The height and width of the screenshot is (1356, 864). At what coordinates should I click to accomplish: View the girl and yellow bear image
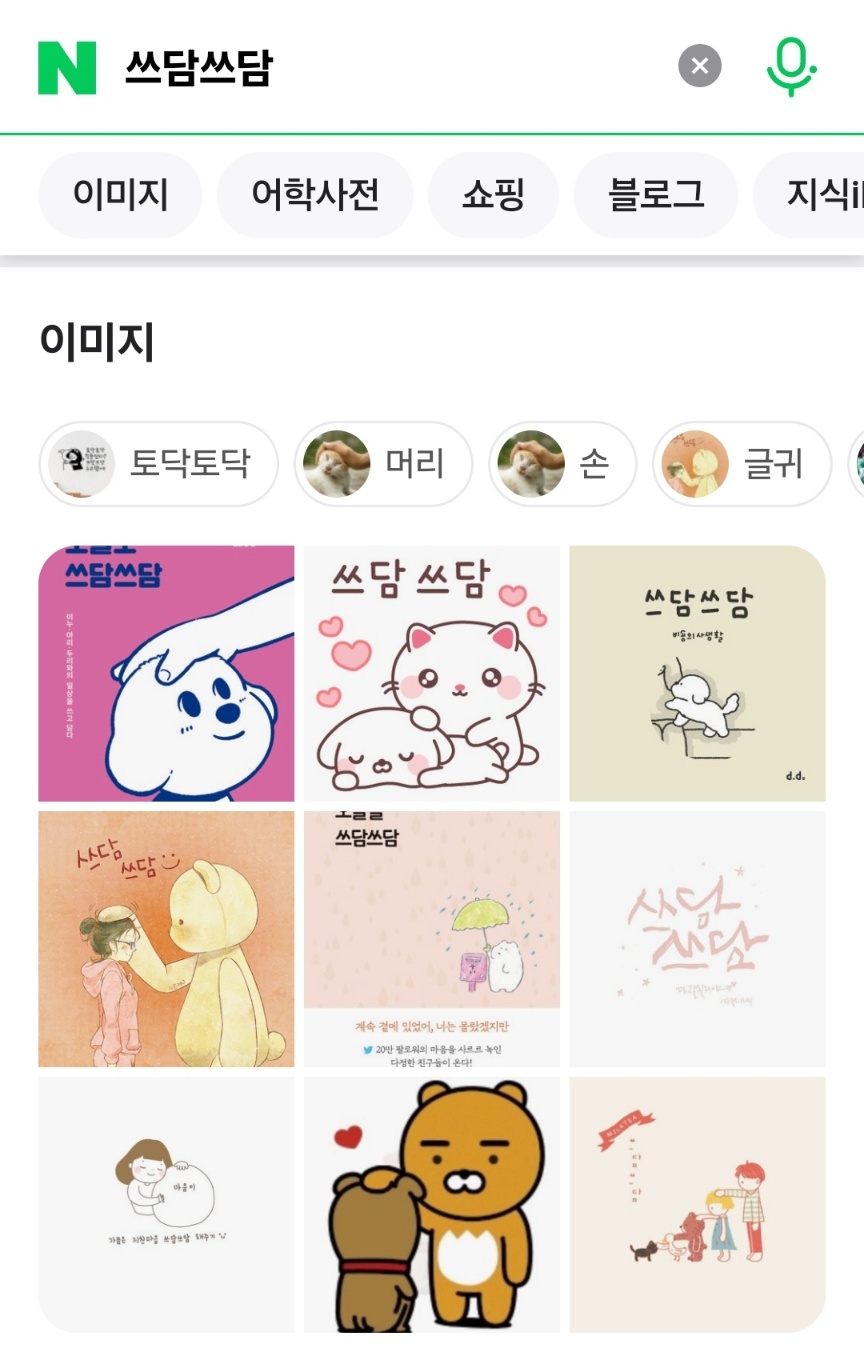point(166,939)
